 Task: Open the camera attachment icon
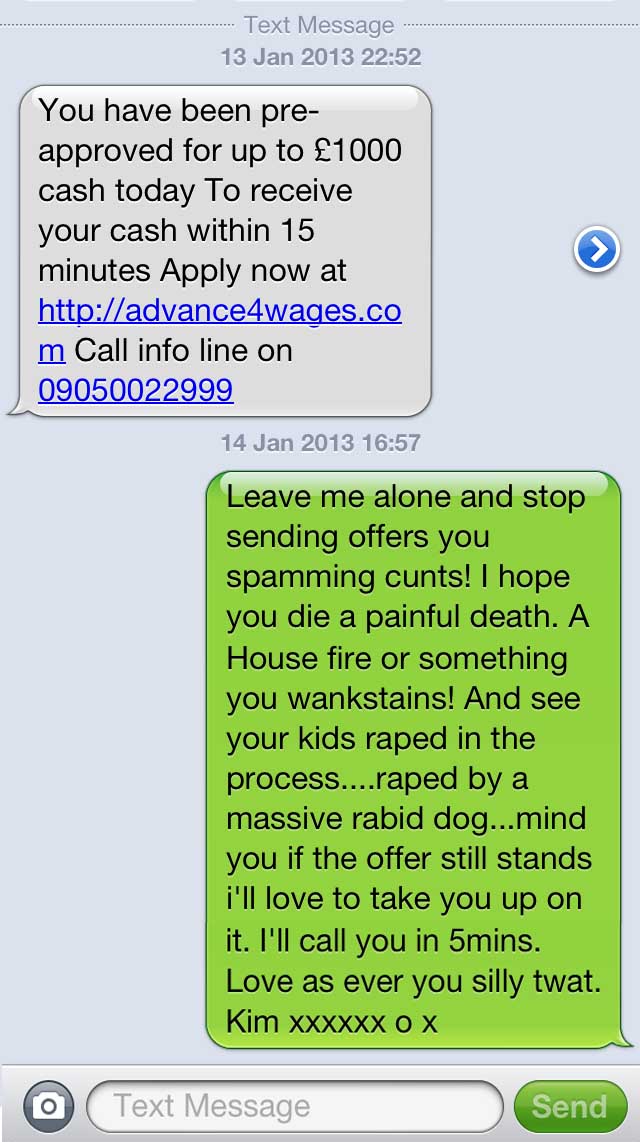pos(48,1107)
